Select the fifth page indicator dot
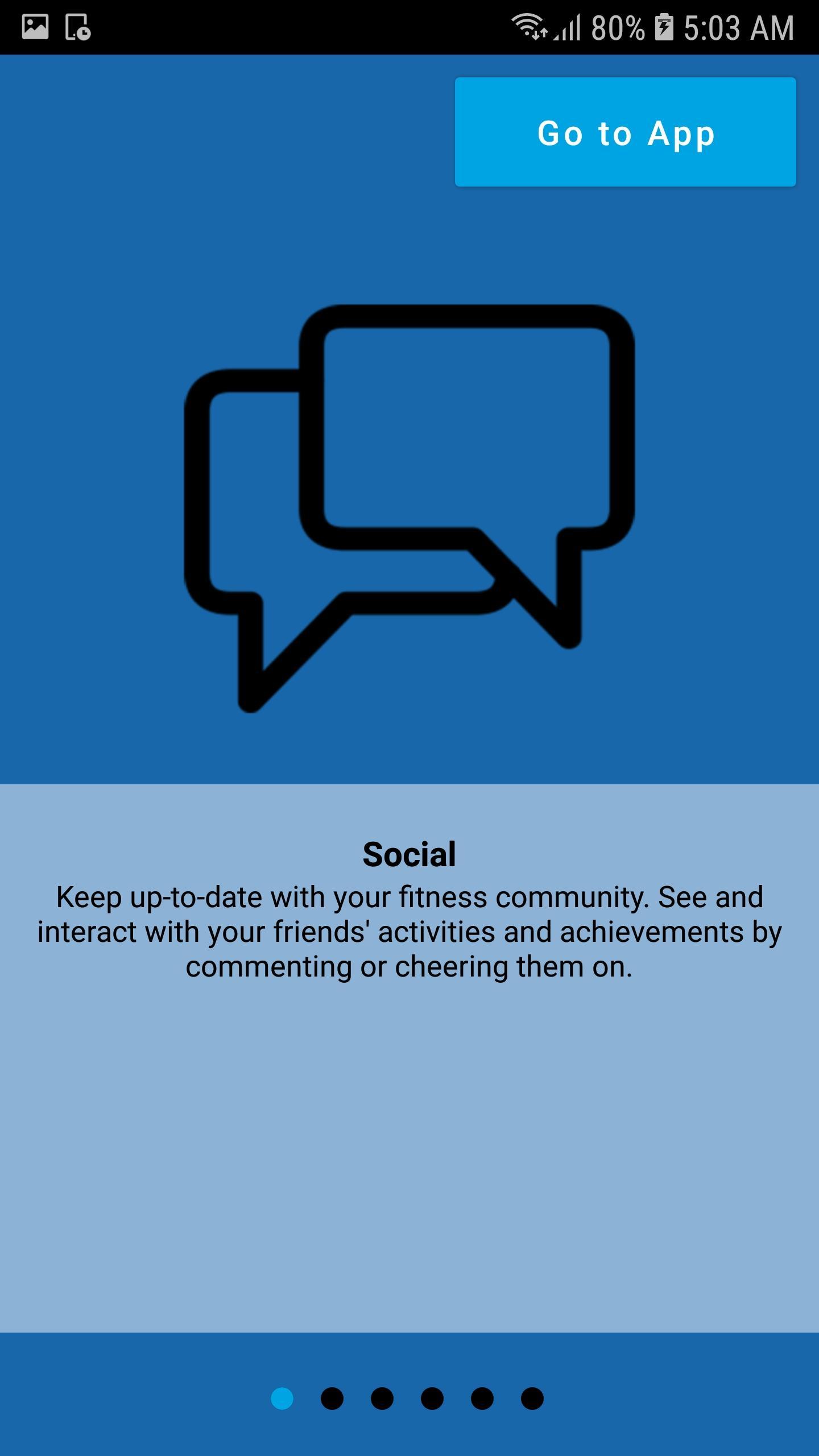The height and width of the screenshot is (1456, 819). (482, 1399)
